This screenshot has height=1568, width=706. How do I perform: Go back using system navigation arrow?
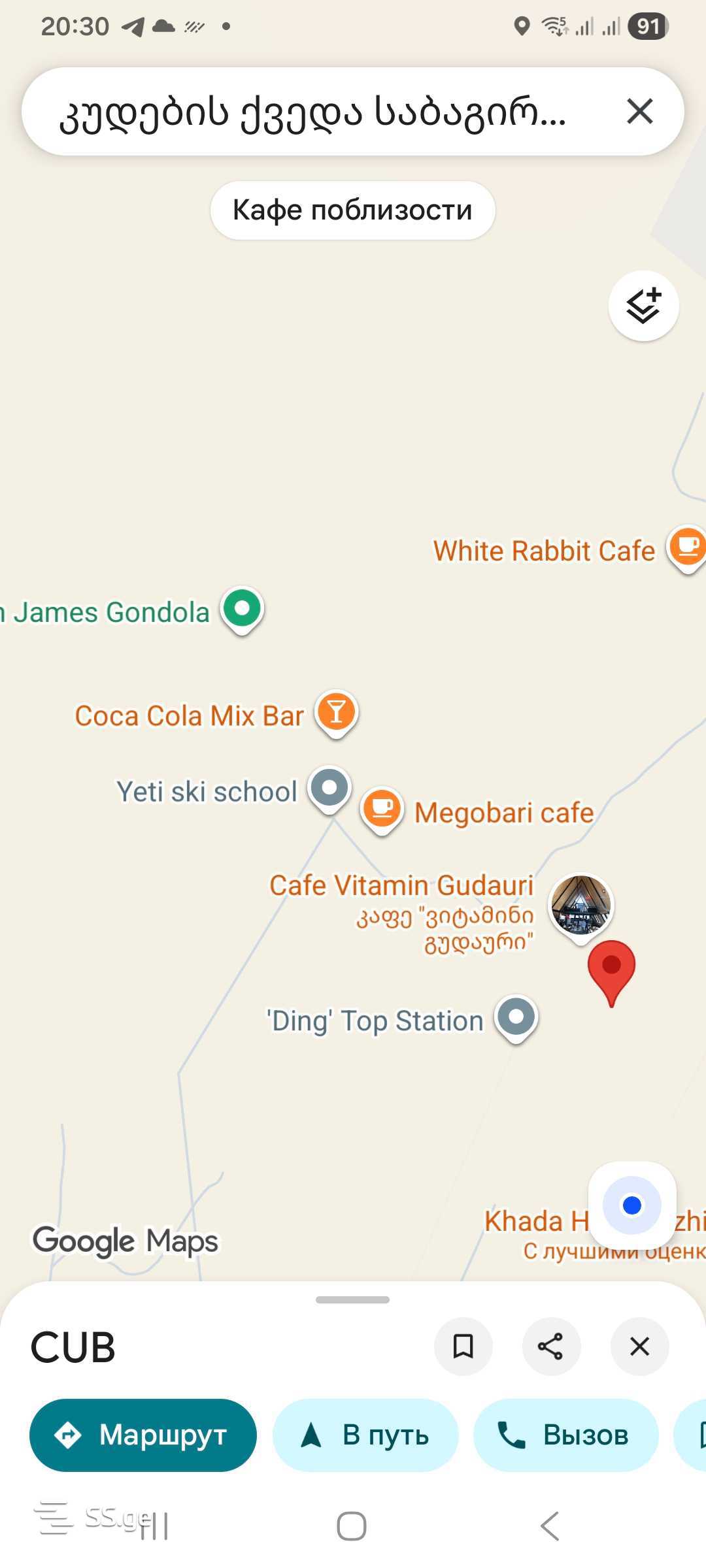[550, 1526]
